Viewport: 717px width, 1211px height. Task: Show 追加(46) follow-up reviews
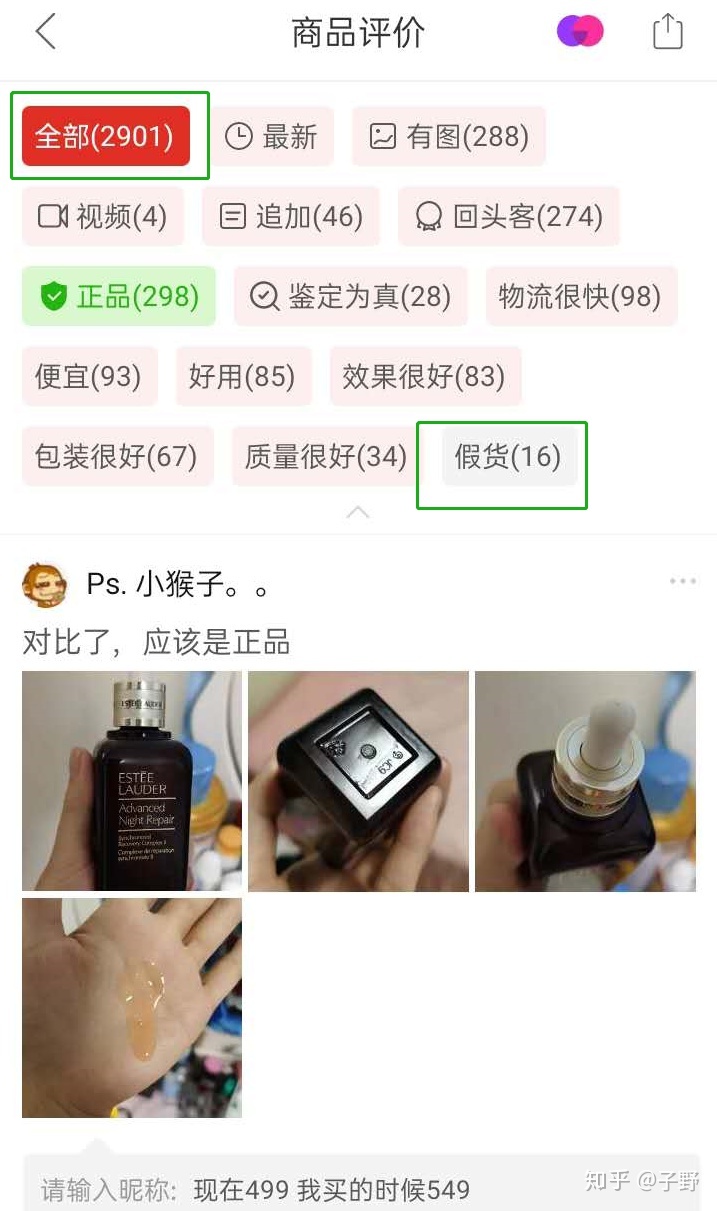tap(290, 216)
